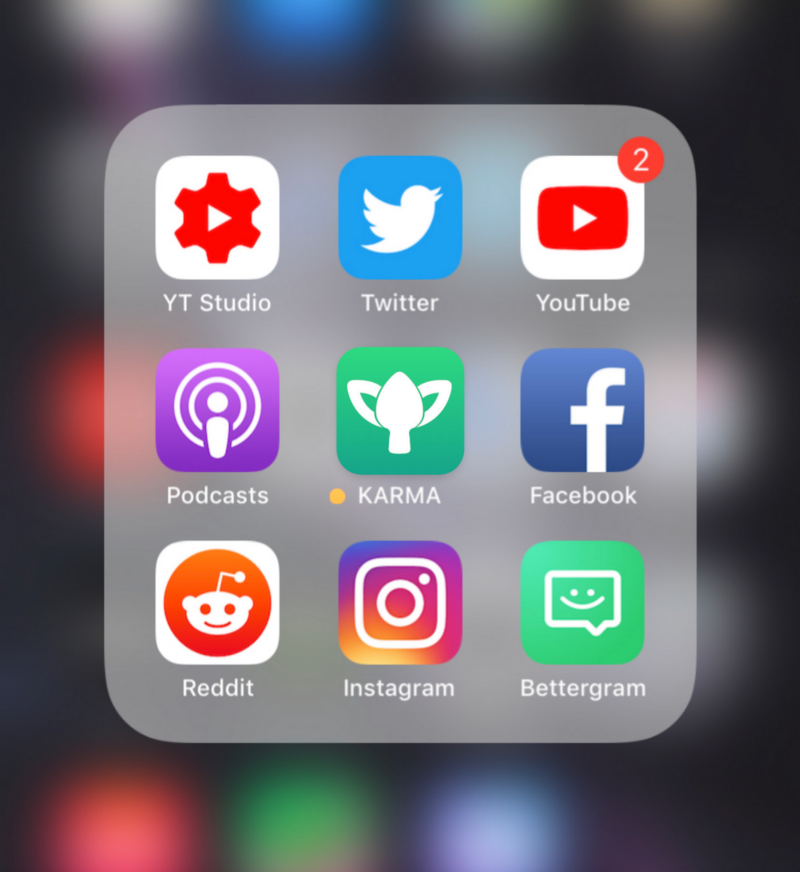Open YouTube with two notifications

(582, 217)
